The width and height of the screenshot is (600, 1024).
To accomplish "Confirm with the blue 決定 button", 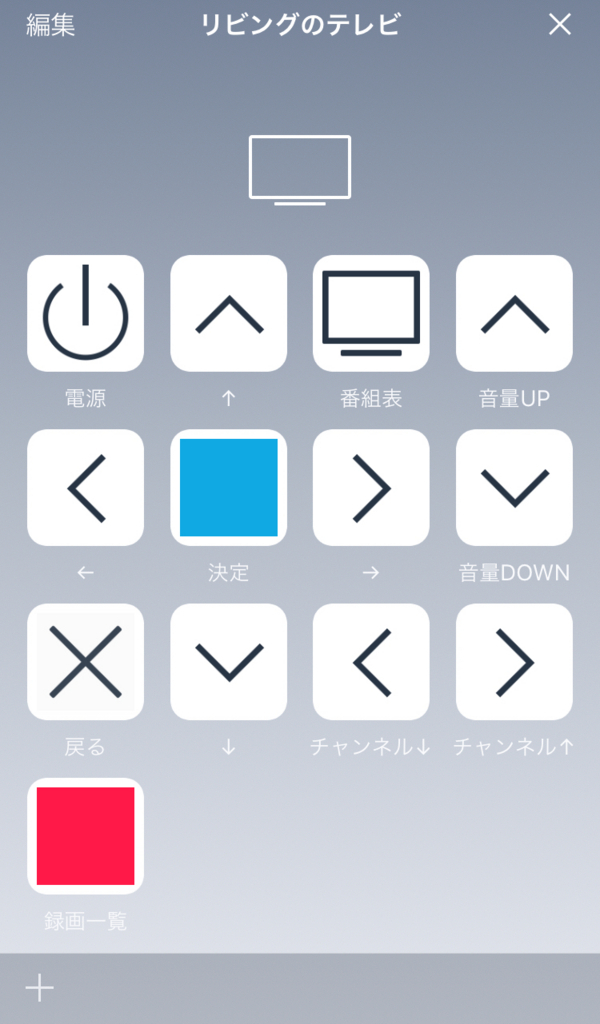I will [x=228, y=487].
